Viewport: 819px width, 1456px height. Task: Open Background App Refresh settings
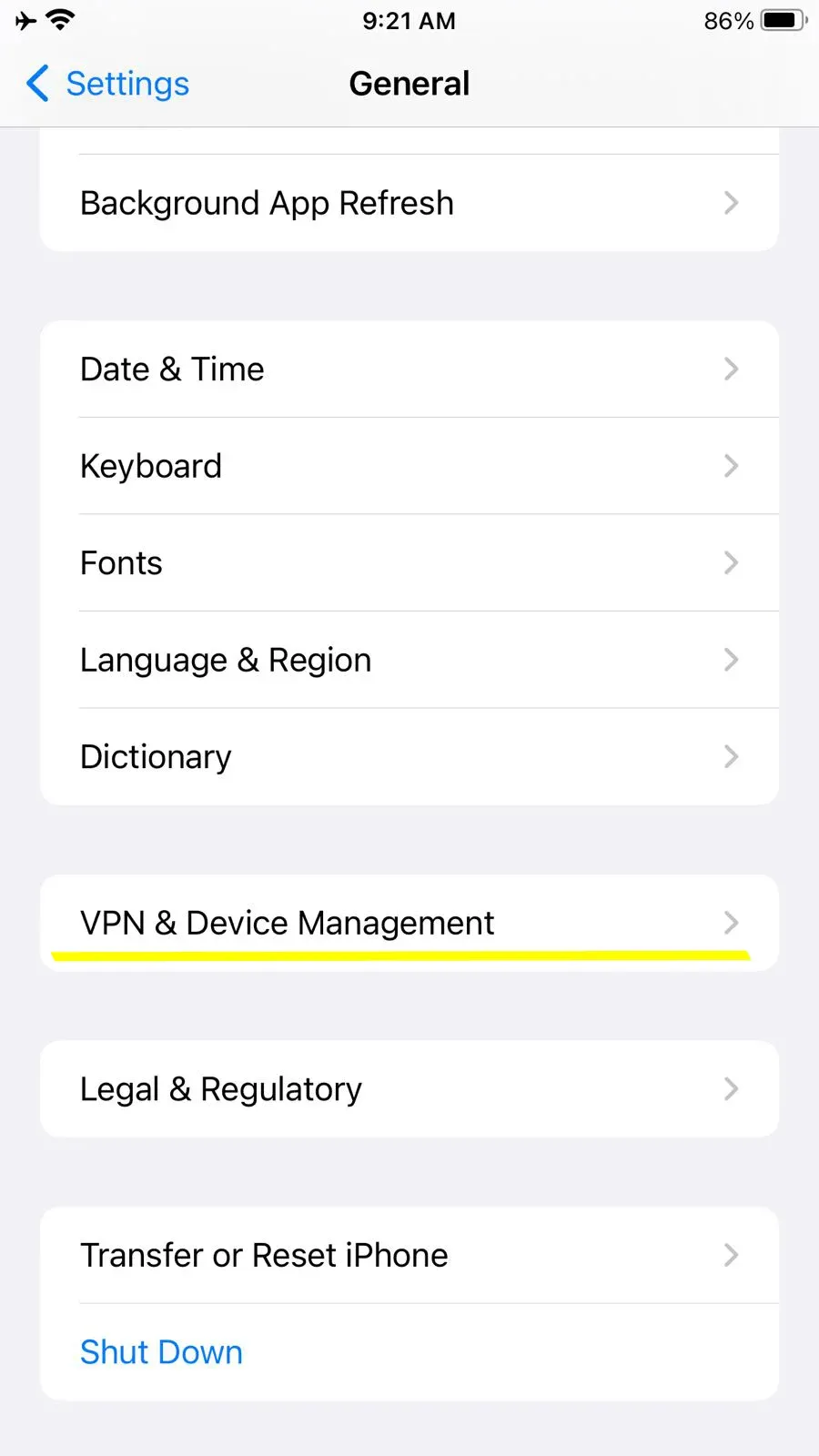409,203
